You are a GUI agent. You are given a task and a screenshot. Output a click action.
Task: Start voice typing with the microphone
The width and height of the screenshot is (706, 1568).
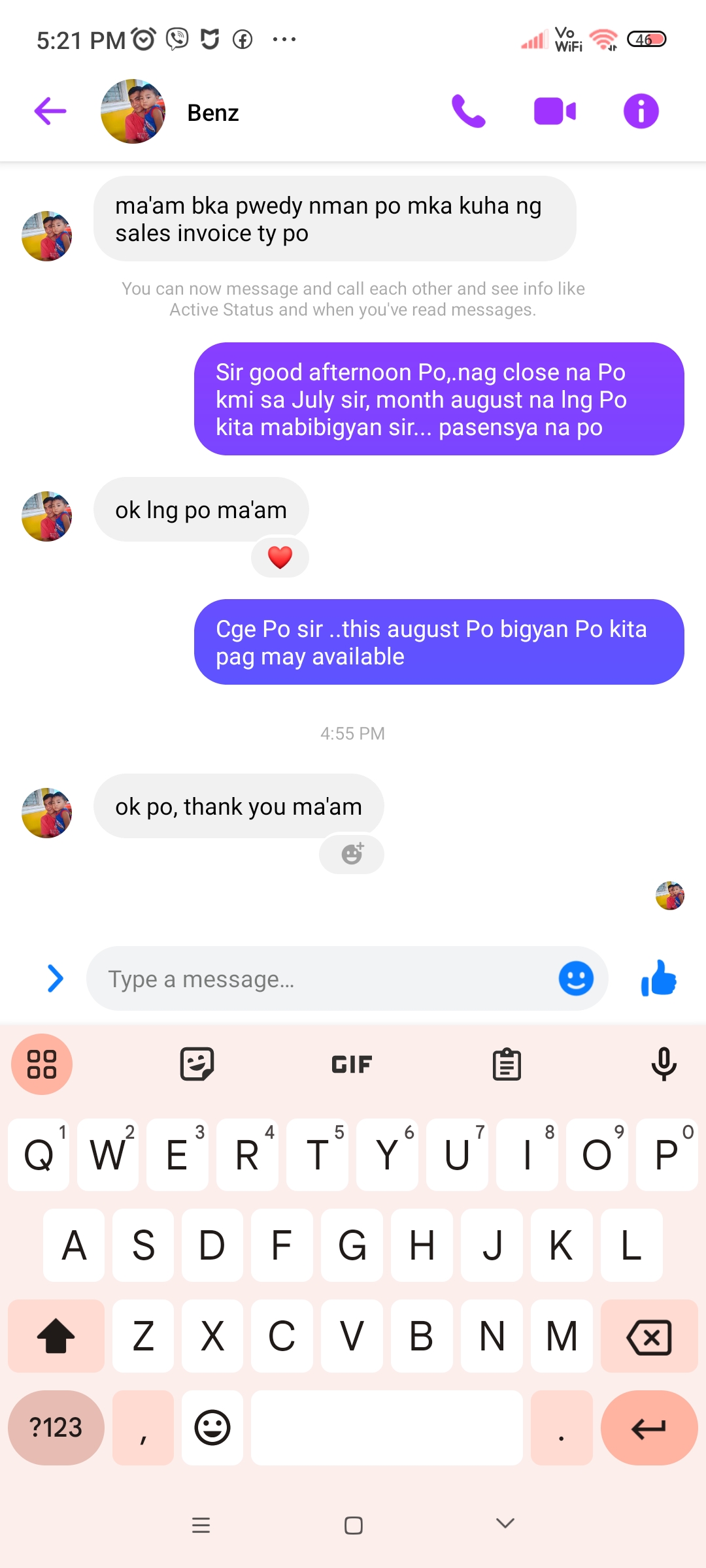[664, 1064]
